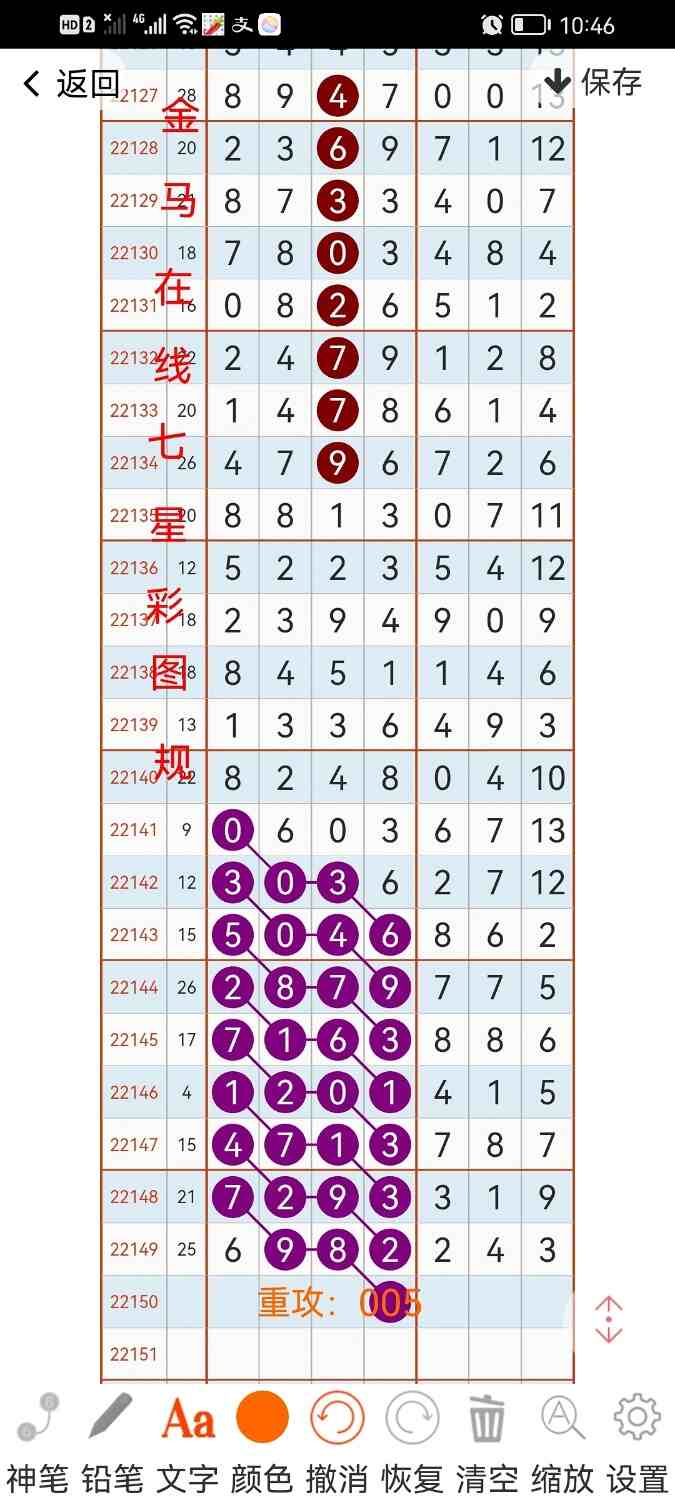Tap the floating up-down arrow handle
The image size is (675, 1500).
(609, 1320)
